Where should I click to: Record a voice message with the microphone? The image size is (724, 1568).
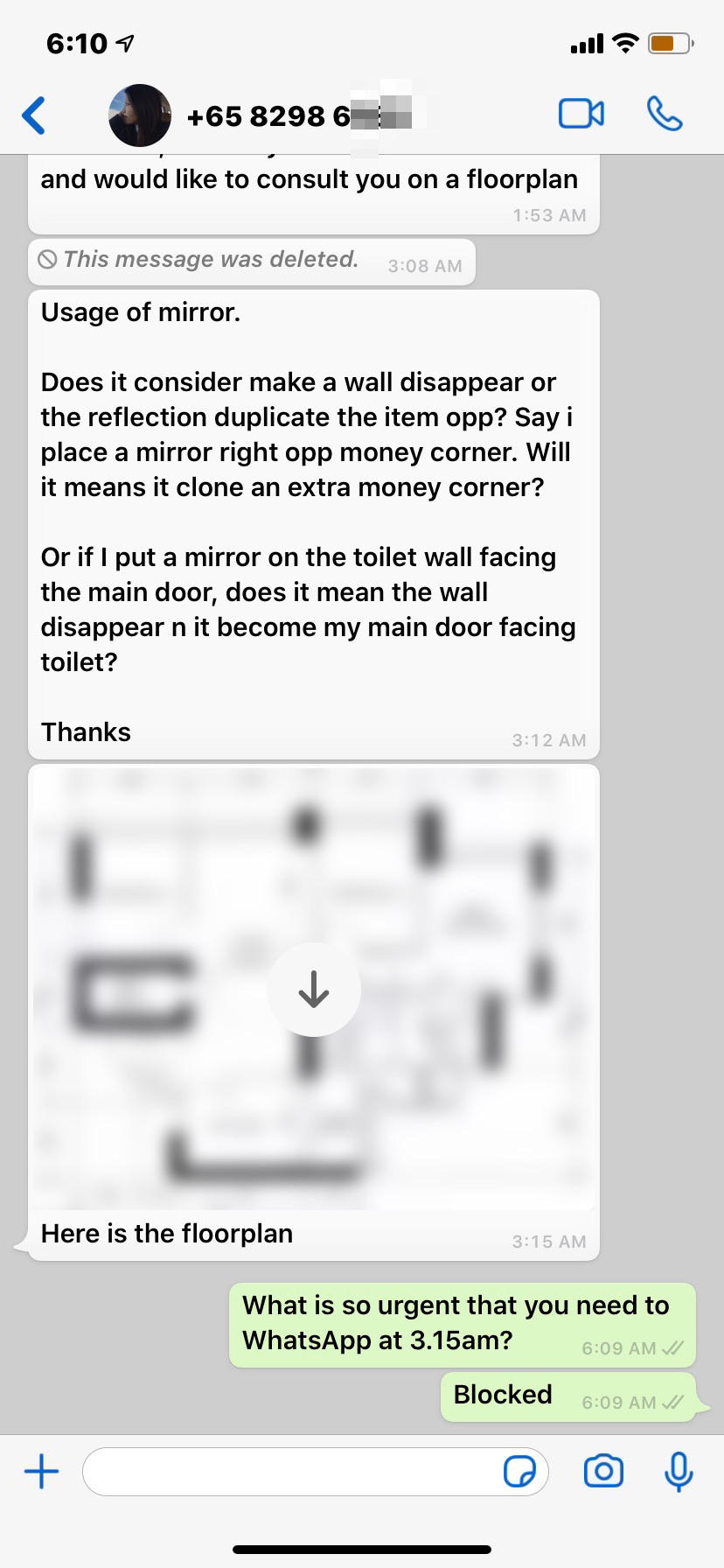click(679, 1472)
